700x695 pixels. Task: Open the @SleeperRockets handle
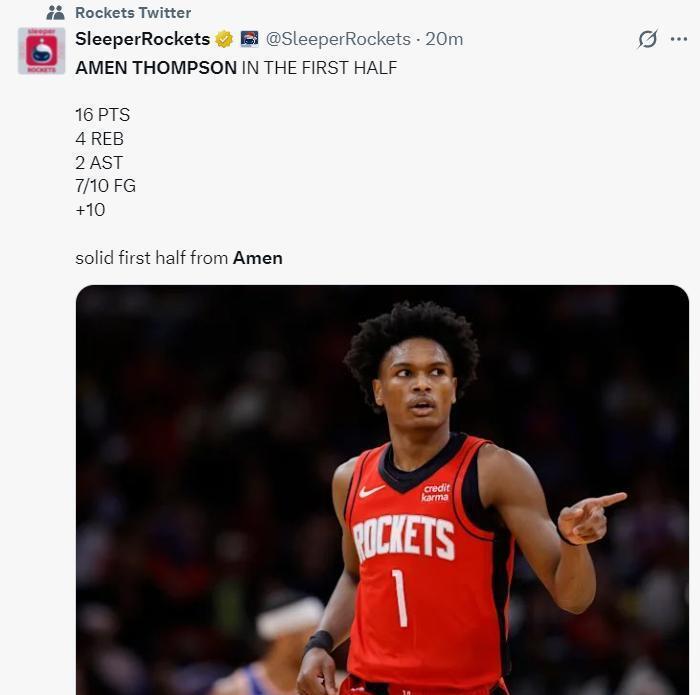(x=338, y=39)
